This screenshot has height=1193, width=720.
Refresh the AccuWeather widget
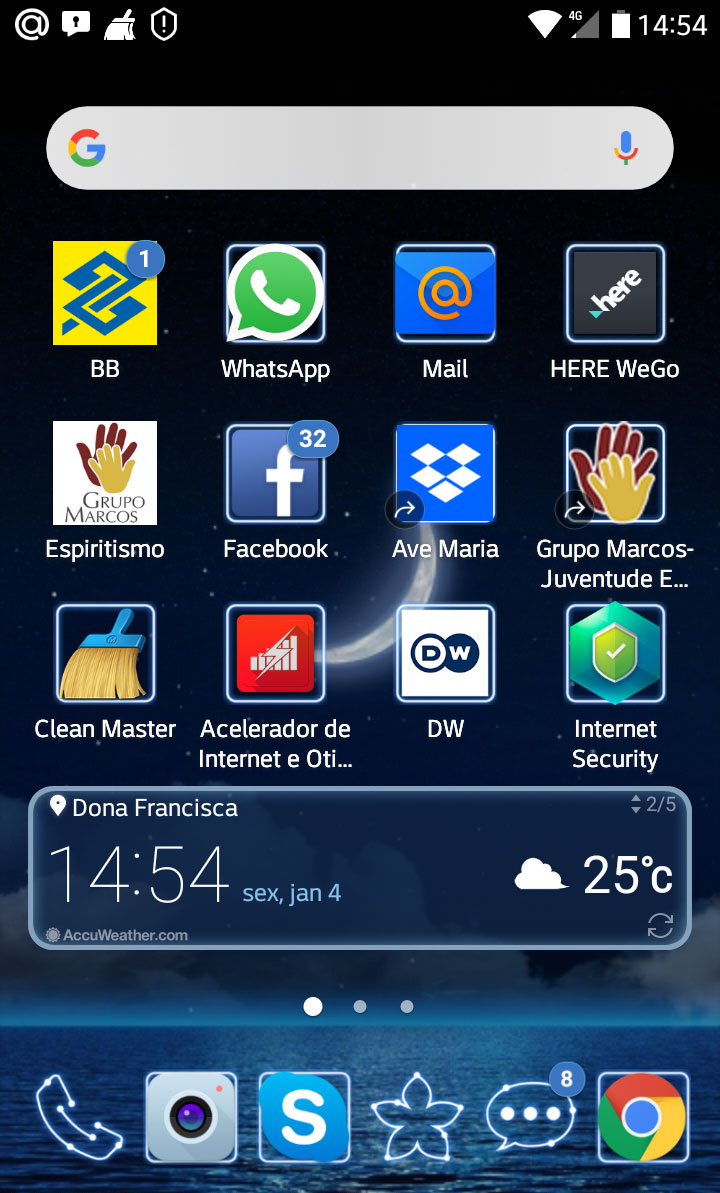click(660, 925)
